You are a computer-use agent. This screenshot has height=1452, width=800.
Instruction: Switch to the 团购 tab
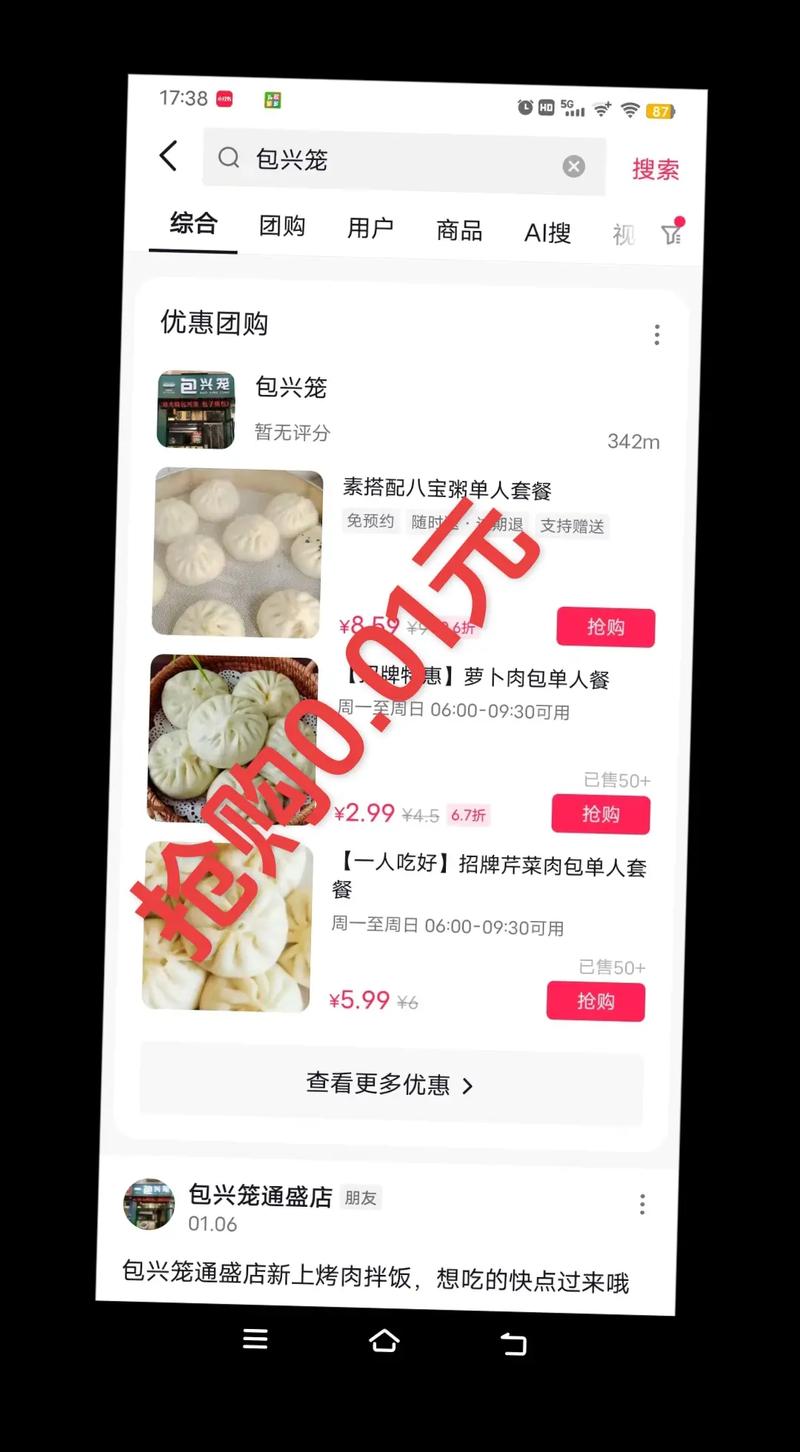point(281,226)
